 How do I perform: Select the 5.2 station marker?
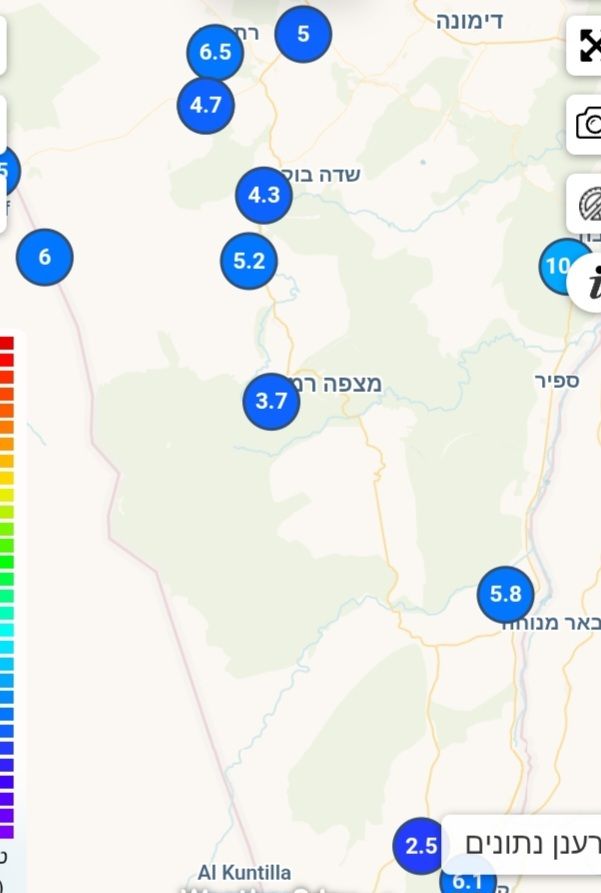tap(249, 261)
